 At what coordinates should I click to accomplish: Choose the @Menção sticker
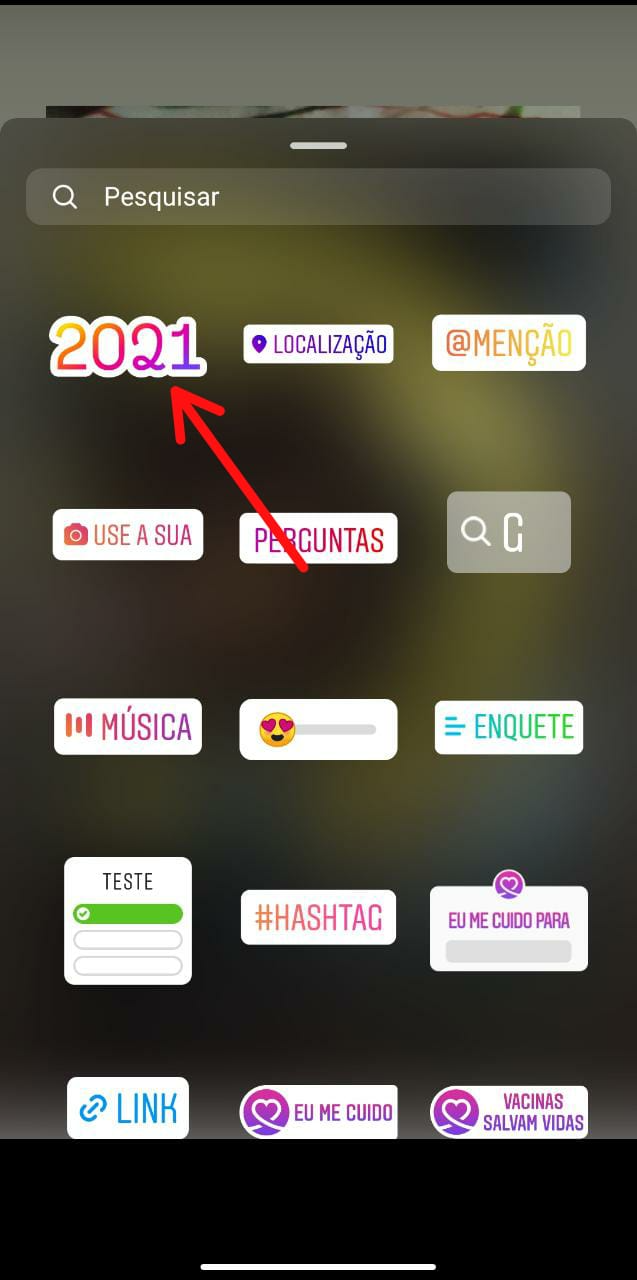coord(508,343)
